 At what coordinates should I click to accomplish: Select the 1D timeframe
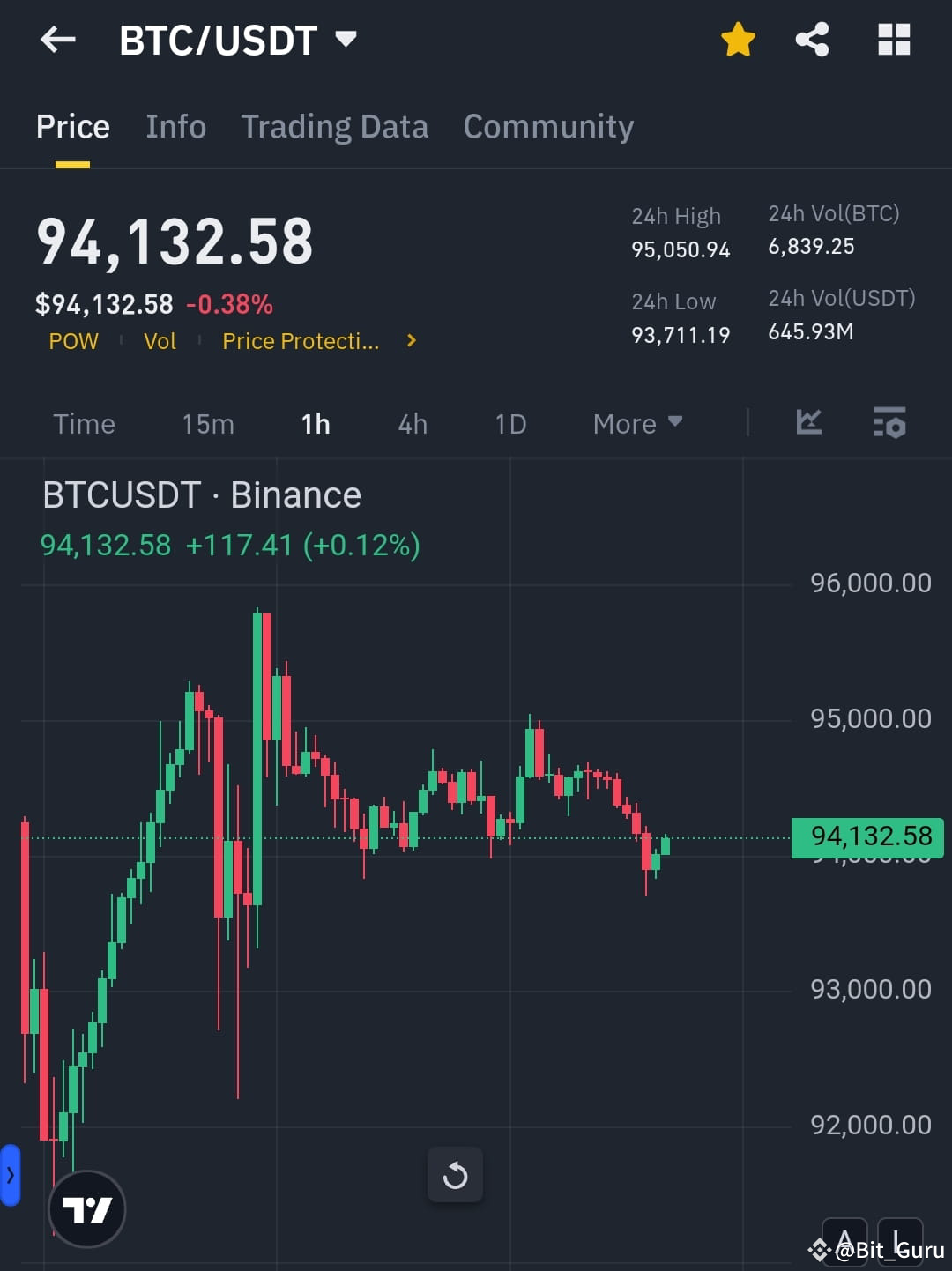coord(509,424)
